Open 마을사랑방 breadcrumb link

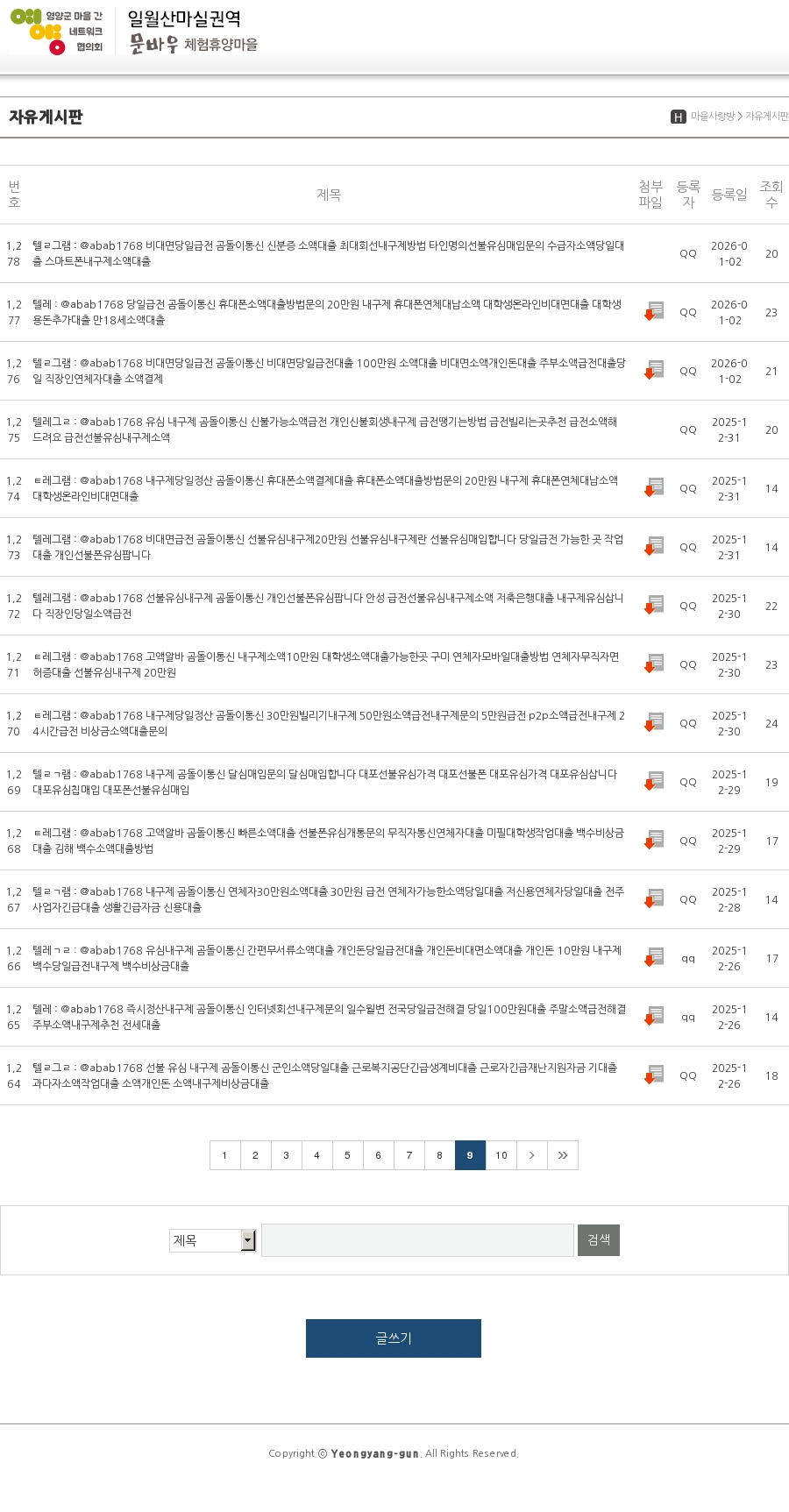pyautogui.click(x=712, y=117)
